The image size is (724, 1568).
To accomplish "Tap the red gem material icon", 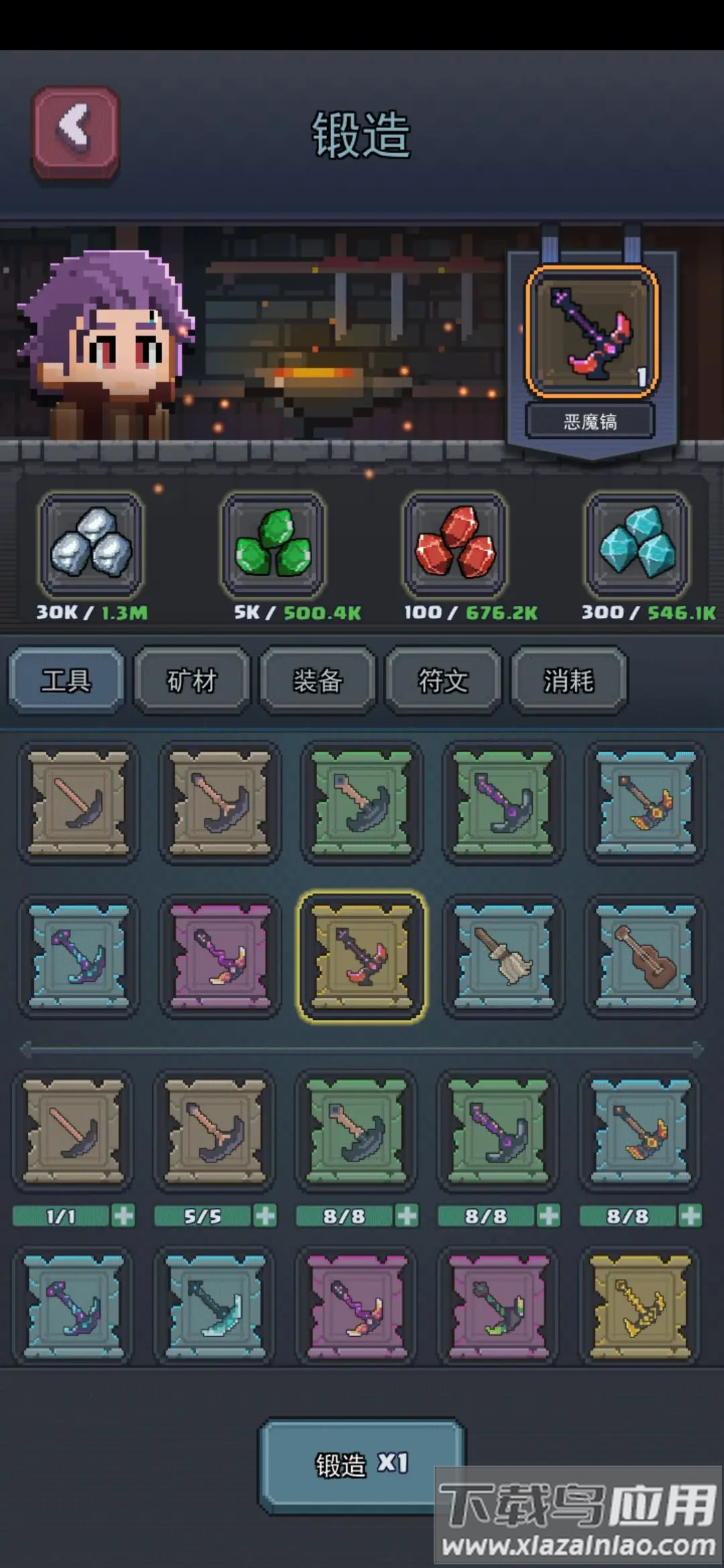I will [x=455, y=545].
